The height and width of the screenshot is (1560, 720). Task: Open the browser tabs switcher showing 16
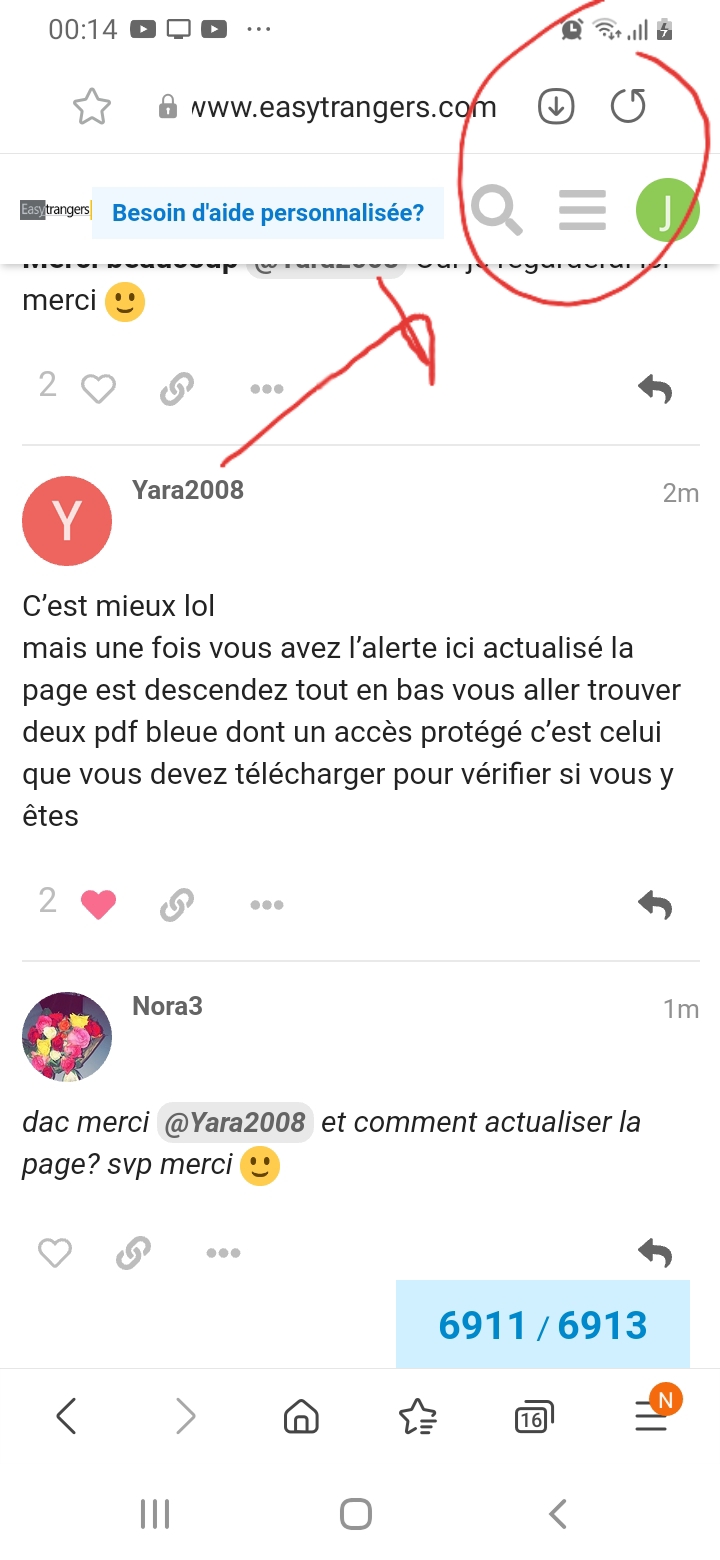534,1416
